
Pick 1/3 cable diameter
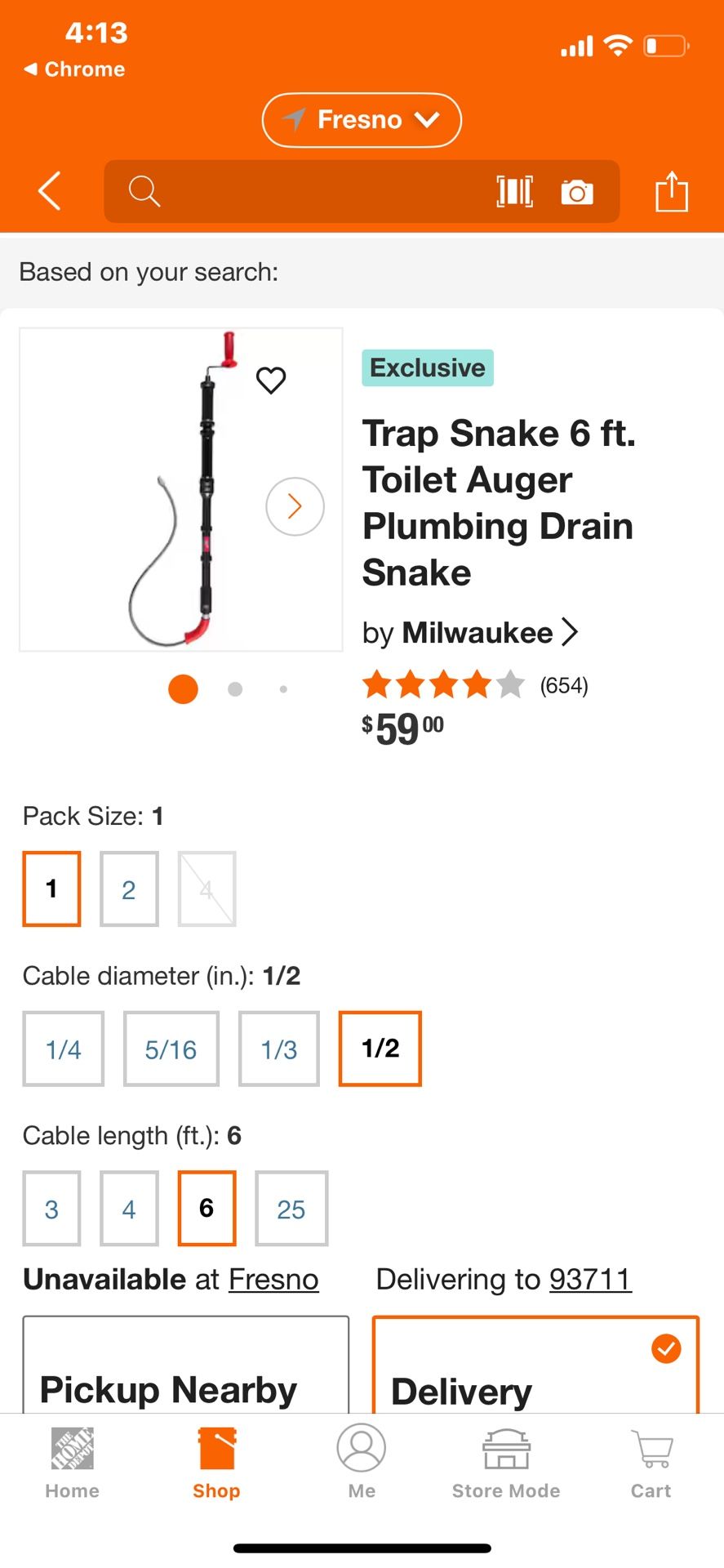278,1049
